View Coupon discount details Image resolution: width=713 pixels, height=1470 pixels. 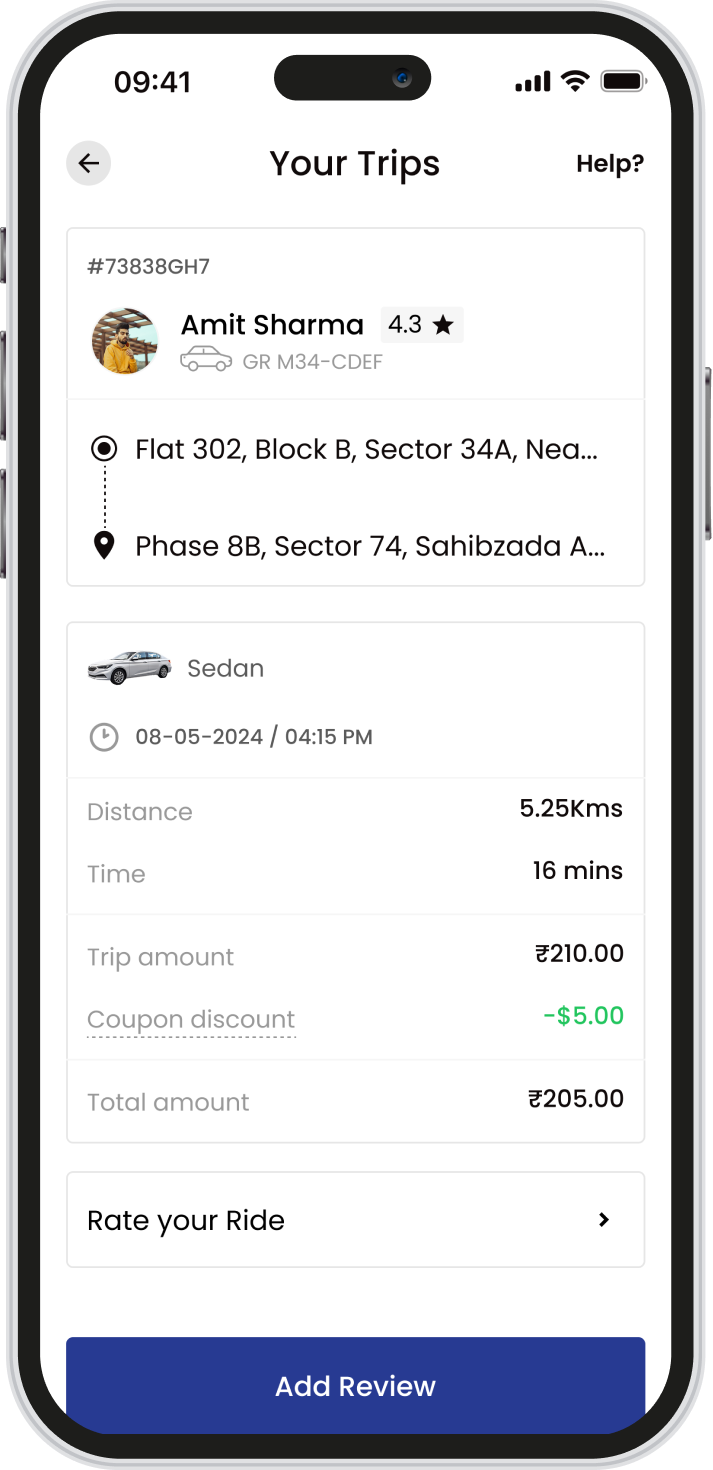point(191,1020)
